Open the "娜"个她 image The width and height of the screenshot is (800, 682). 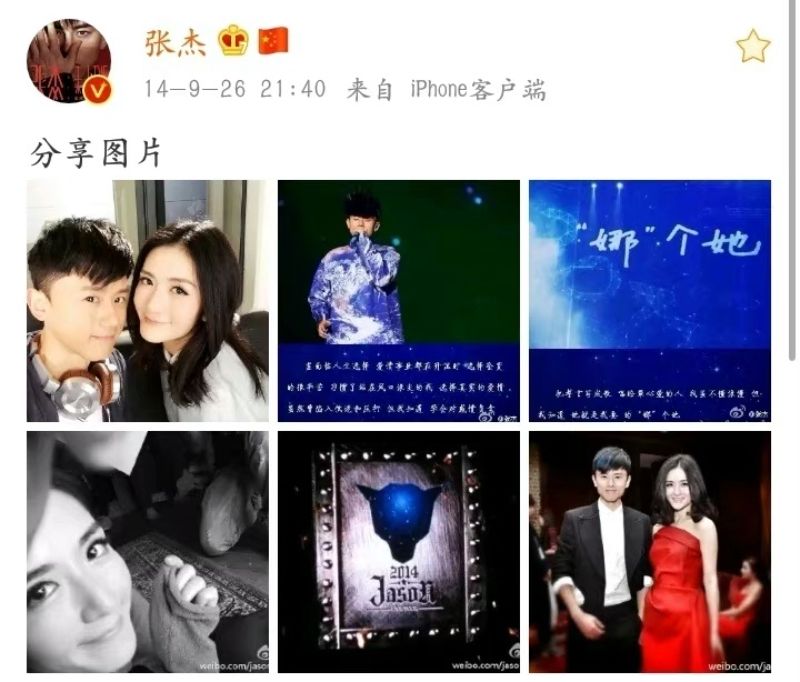click(x=650, y=300)
